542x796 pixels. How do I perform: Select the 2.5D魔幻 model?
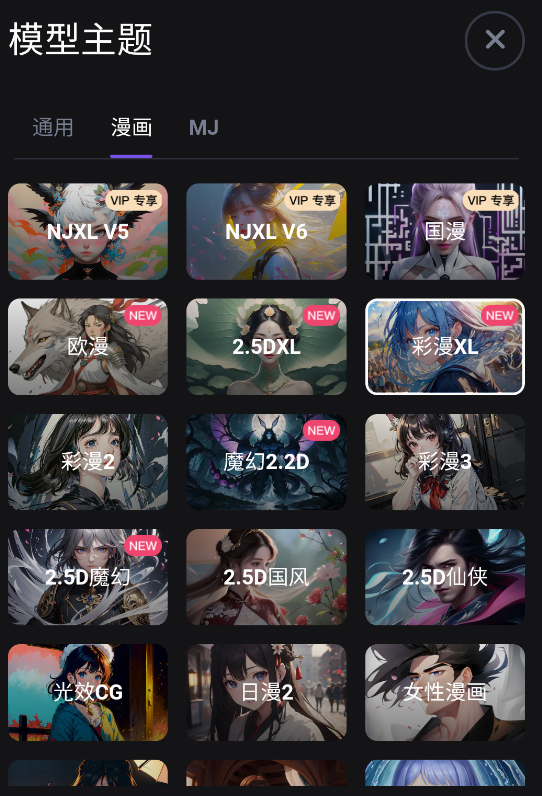point(88,577)
